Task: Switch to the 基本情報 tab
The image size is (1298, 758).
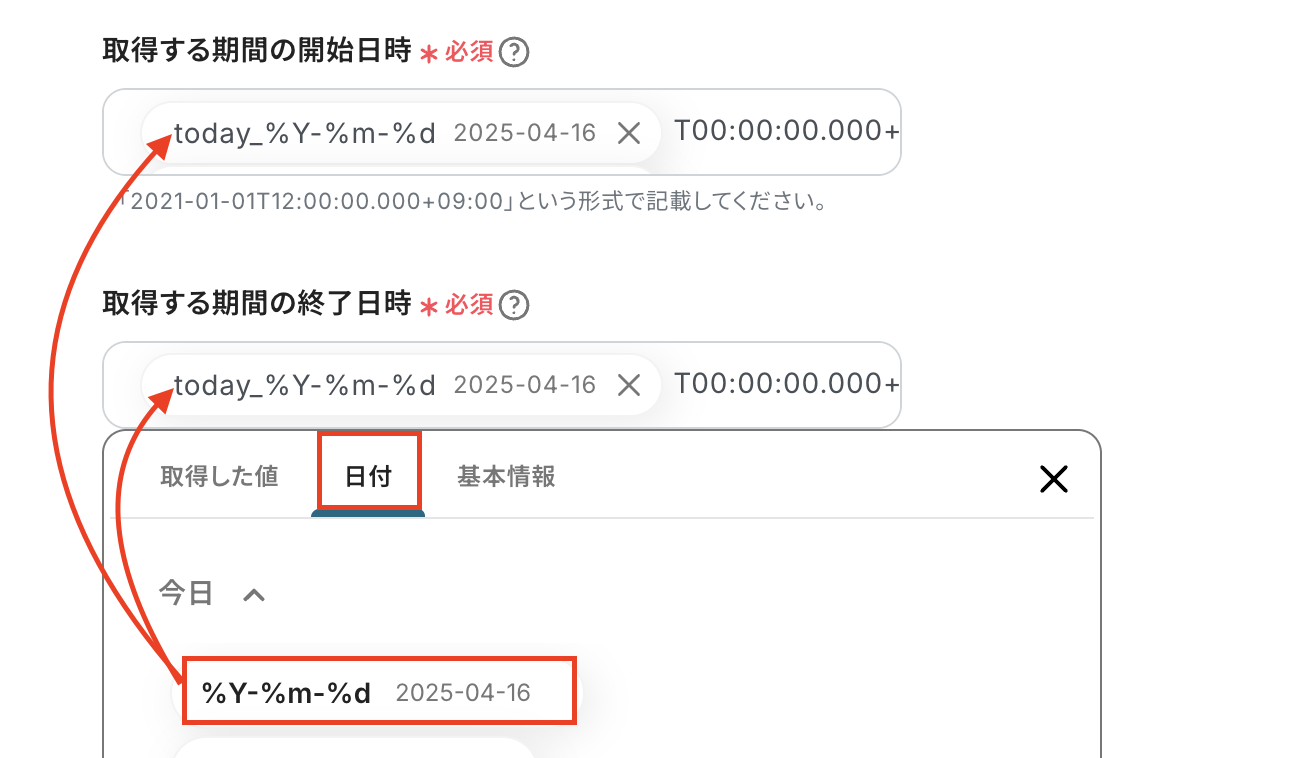Action: [x=506, y=476]
